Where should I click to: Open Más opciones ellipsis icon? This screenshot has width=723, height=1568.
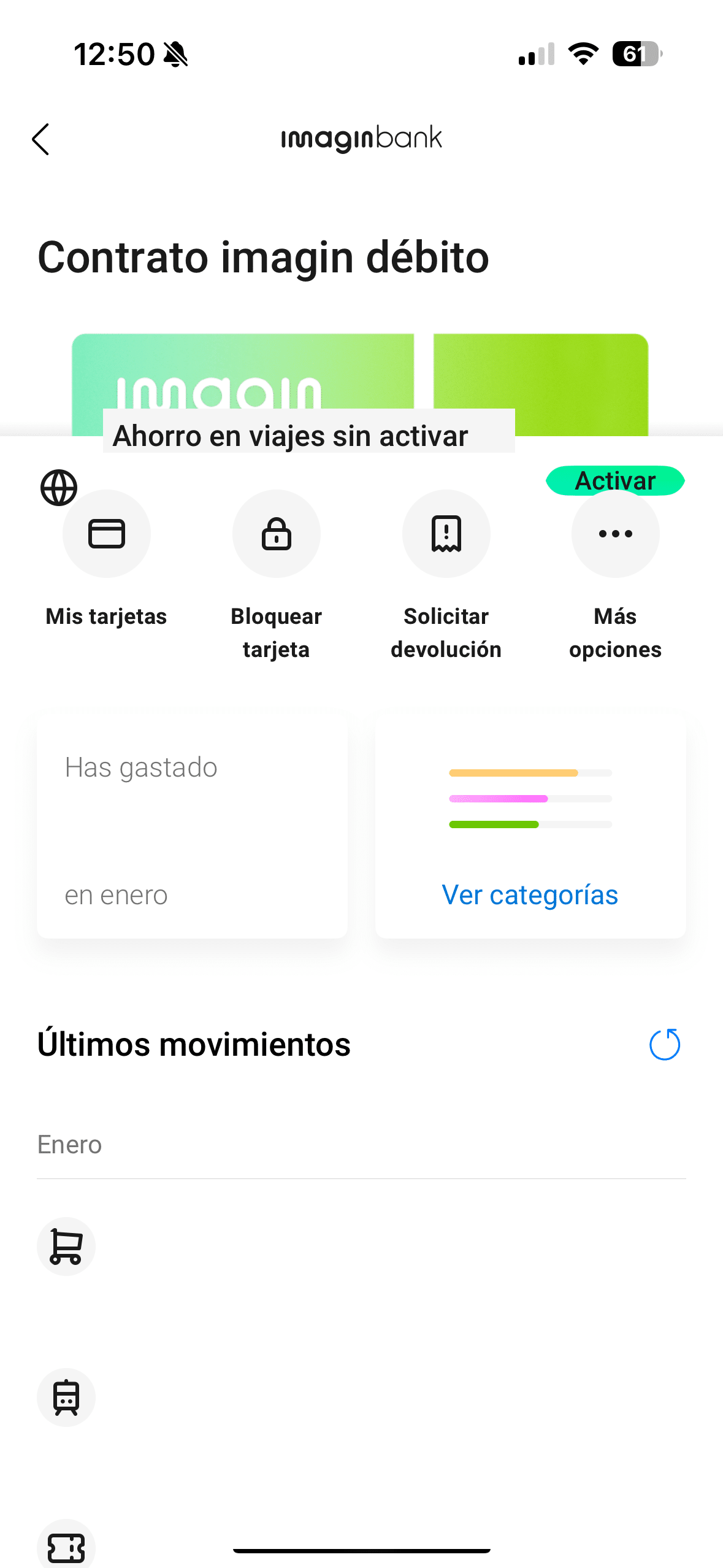[615, 533]
